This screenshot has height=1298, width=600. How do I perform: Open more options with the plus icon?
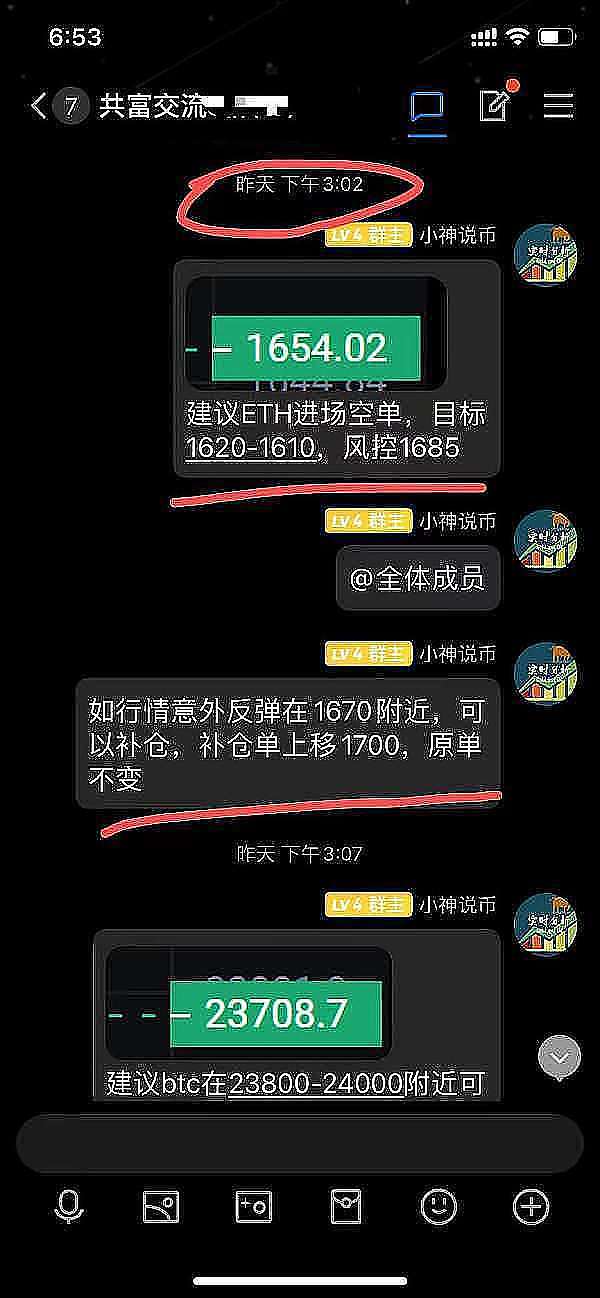point(531,1207)
